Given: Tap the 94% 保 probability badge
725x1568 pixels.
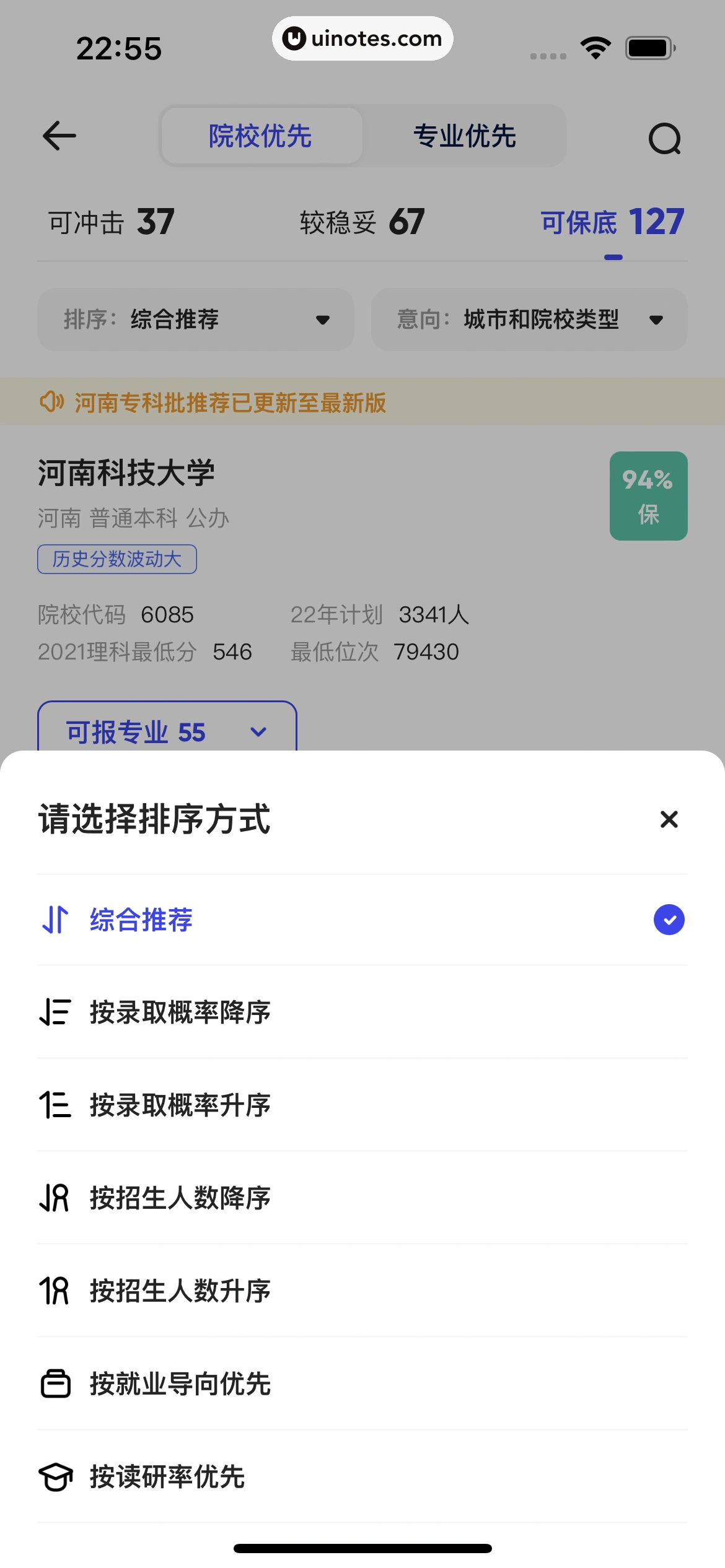Looking at the screenshot, I should click(648, 495).
